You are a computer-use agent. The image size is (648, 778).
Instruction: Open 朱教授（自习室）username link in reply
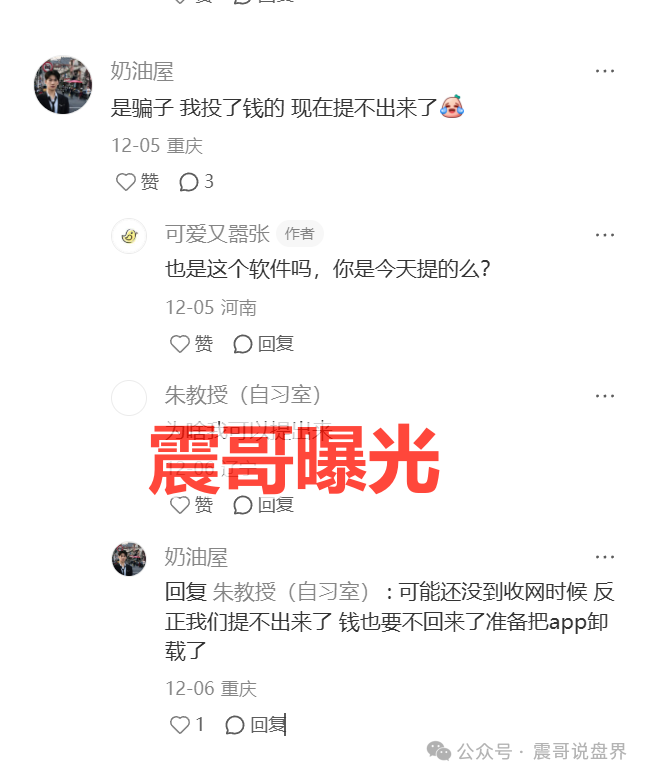[x=292, y=591]
